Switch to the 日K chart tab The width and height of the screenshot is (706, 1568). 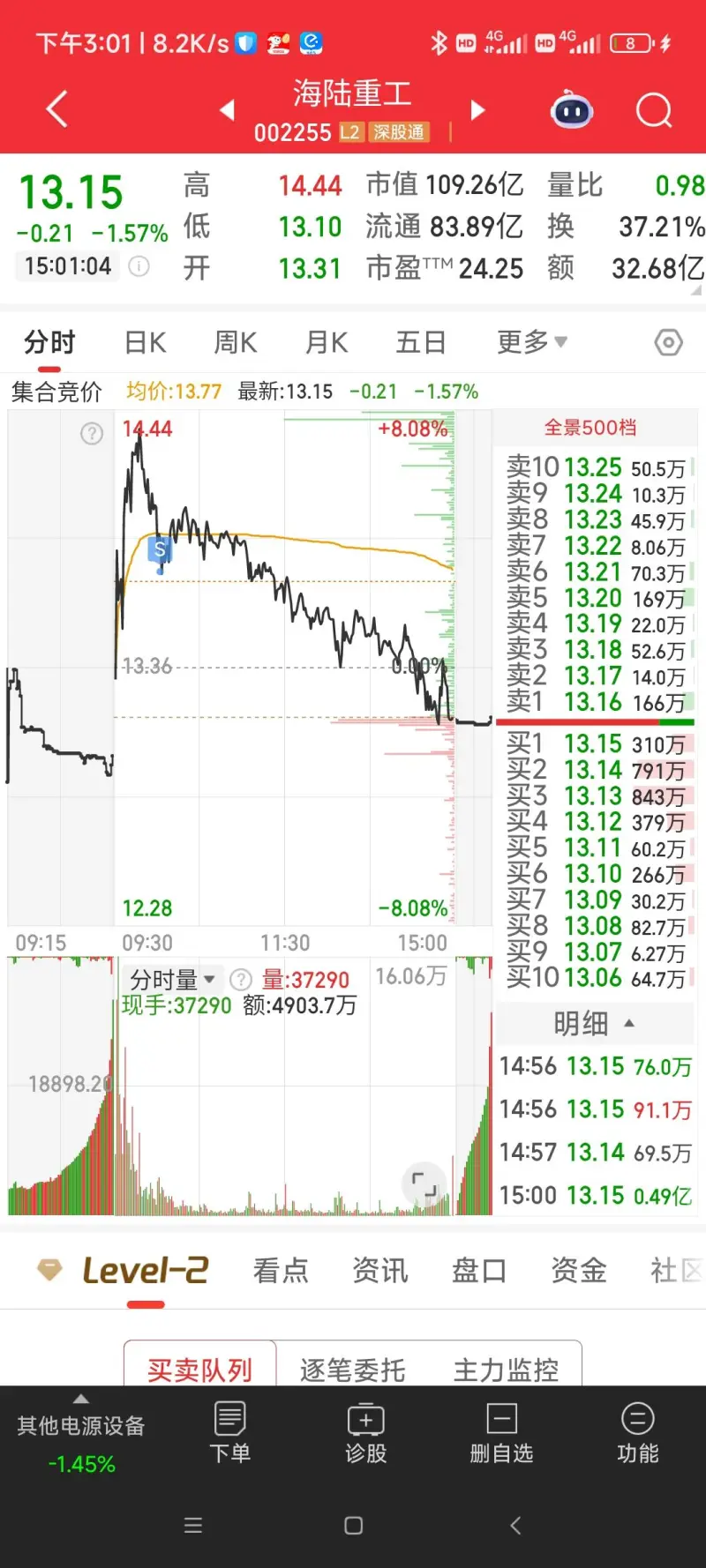(146, 342)
